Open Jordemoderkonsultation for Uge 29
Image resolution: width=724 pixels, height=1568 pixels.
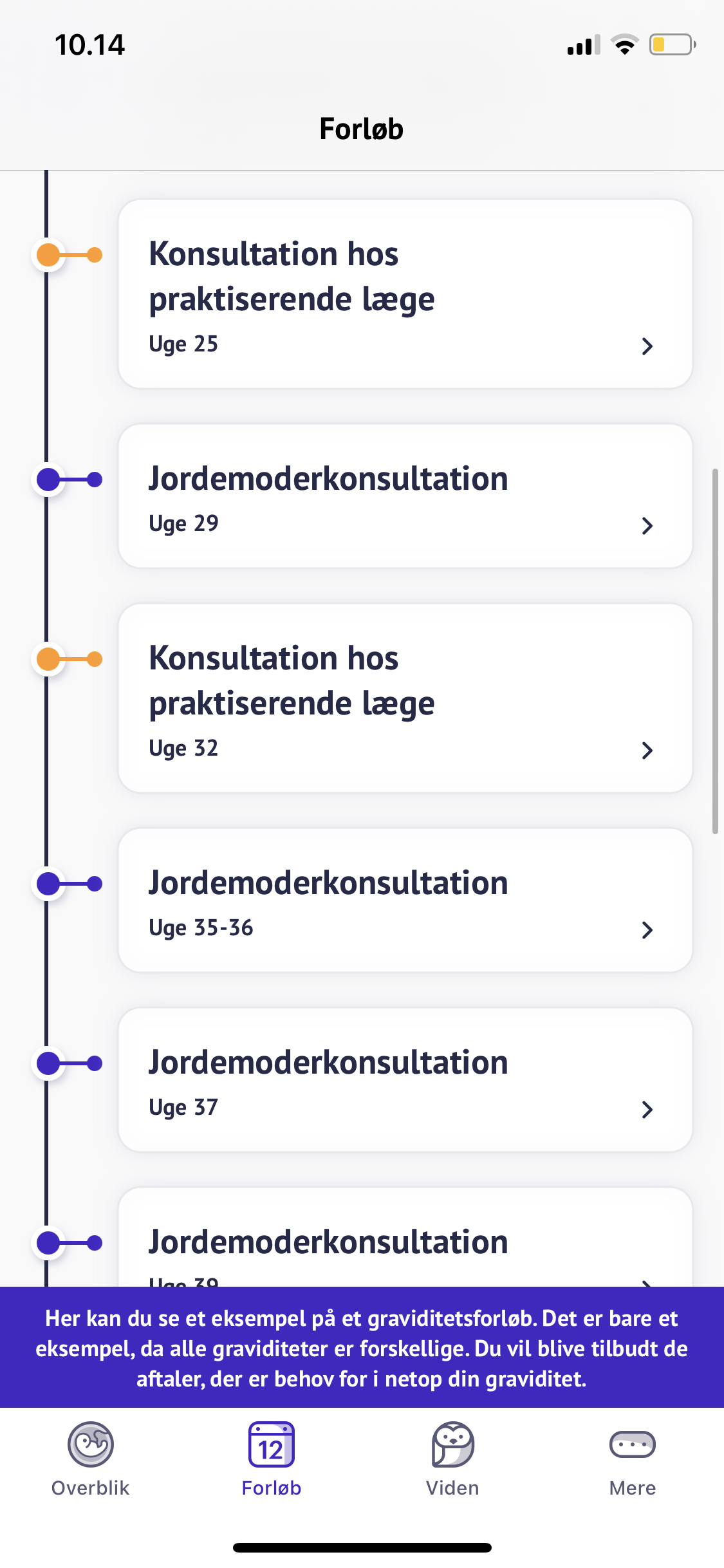pos(405,496)
